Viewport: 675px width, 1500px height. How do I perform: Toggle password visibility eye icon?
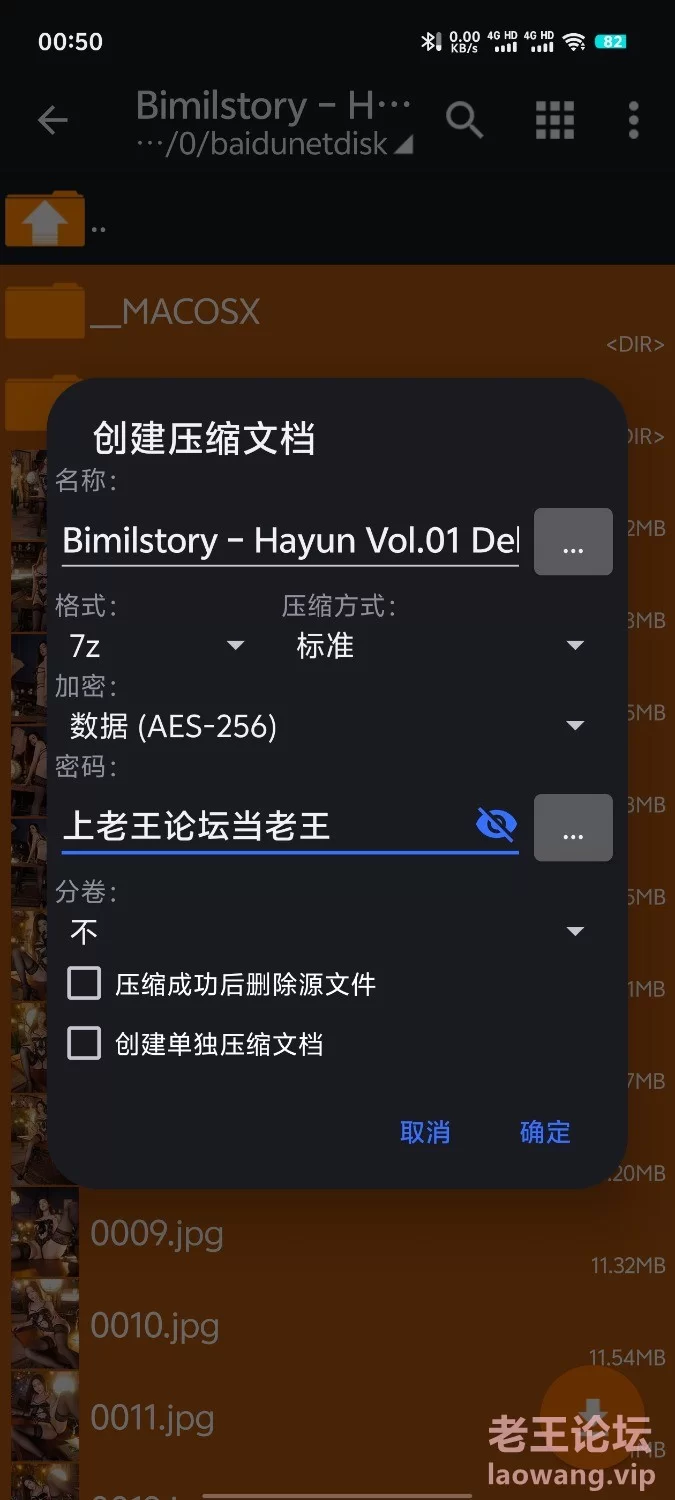[496, 825]
